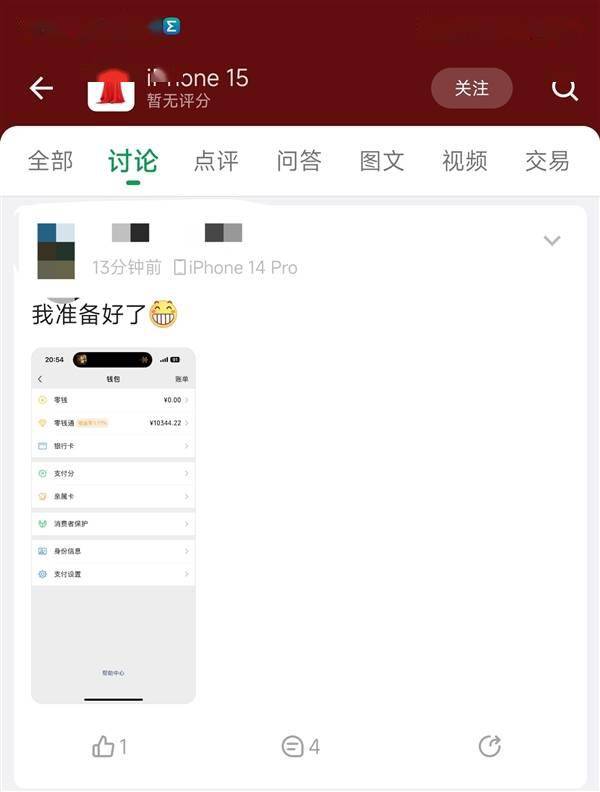Go back using the top-left arrow
Screen dimensions: 600x792
(x=41, y=88)
